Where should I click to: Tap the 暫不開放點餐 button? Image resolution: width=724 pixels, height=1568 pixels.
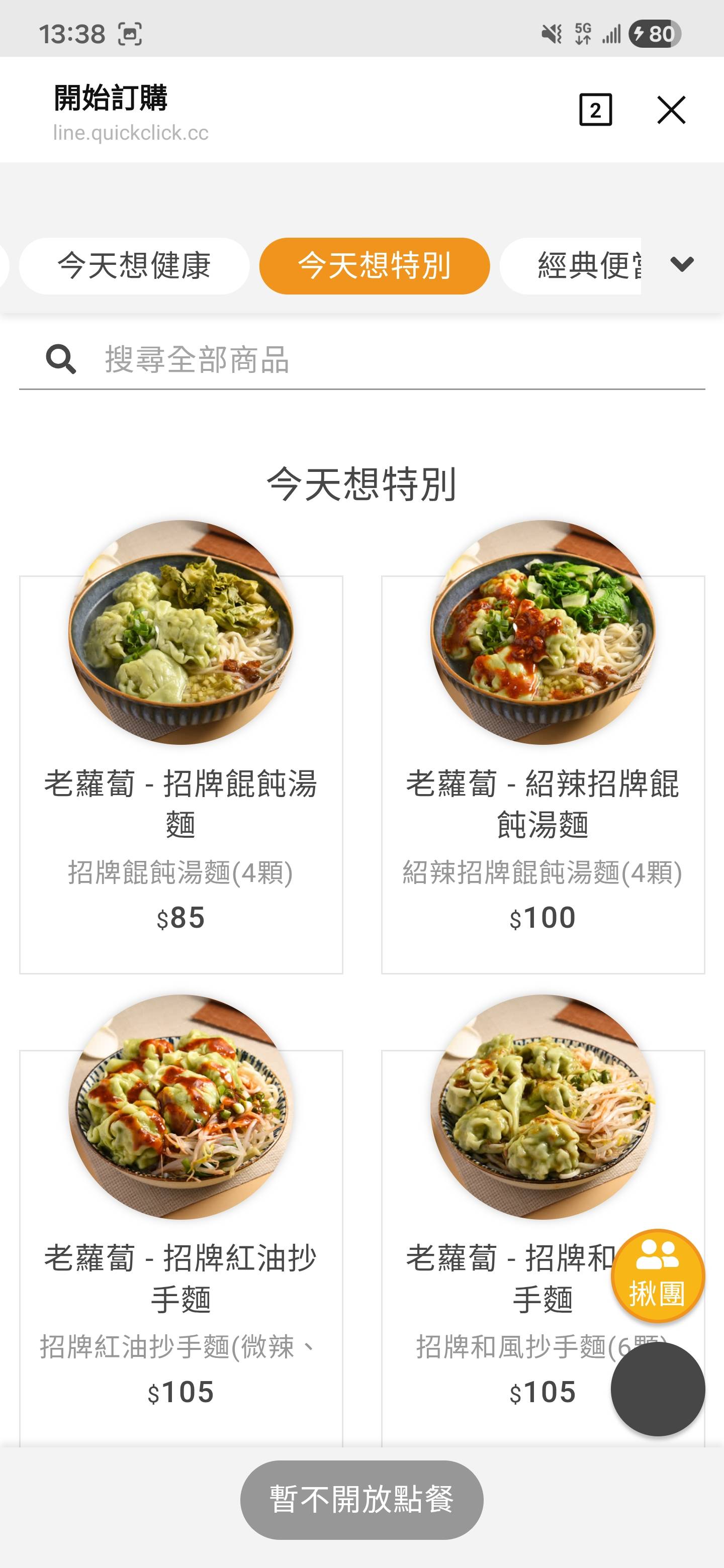(x=361, y=1500)
